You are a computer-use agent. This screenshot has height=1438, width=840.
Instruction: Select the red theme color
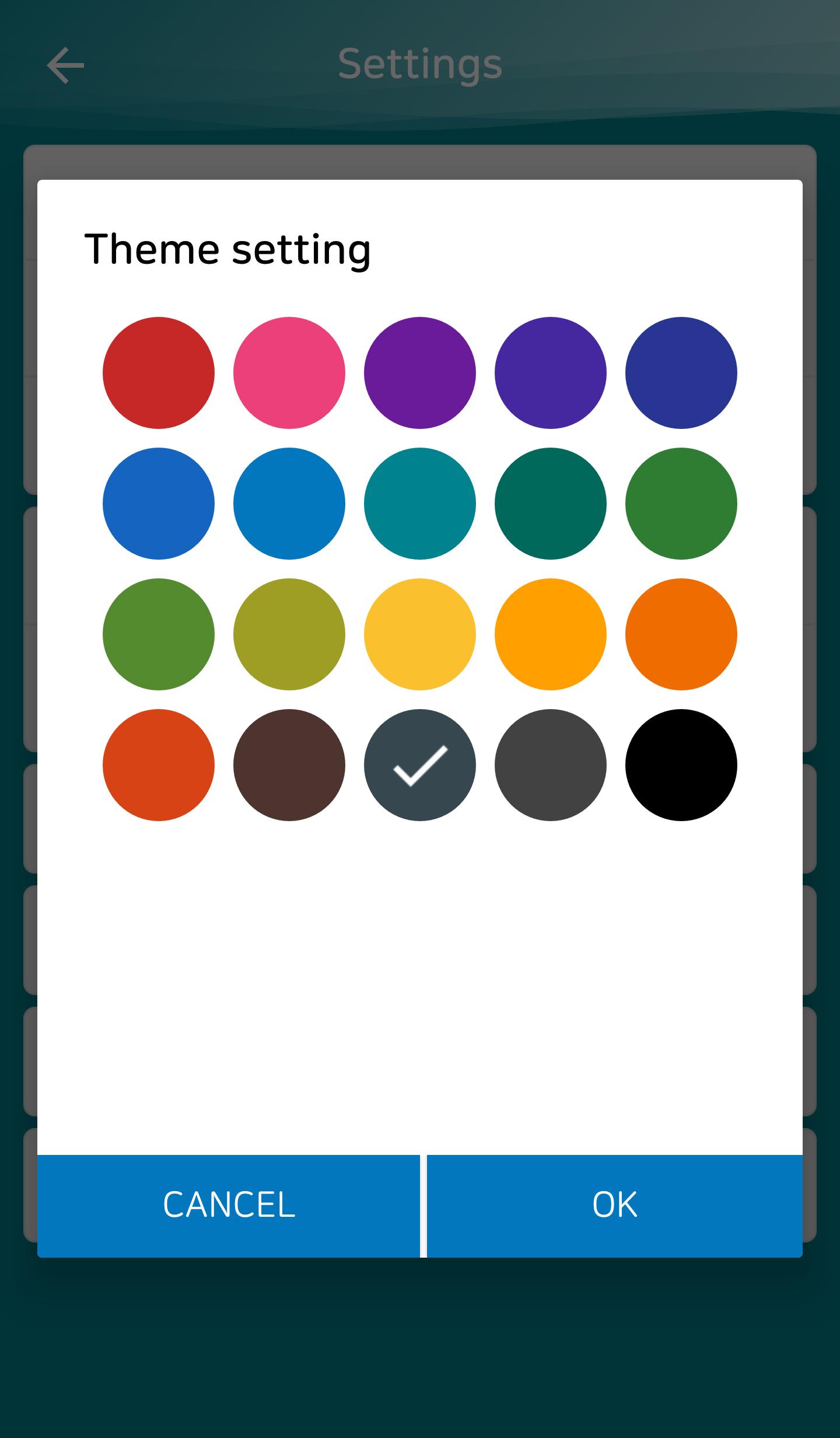[158, 372]
